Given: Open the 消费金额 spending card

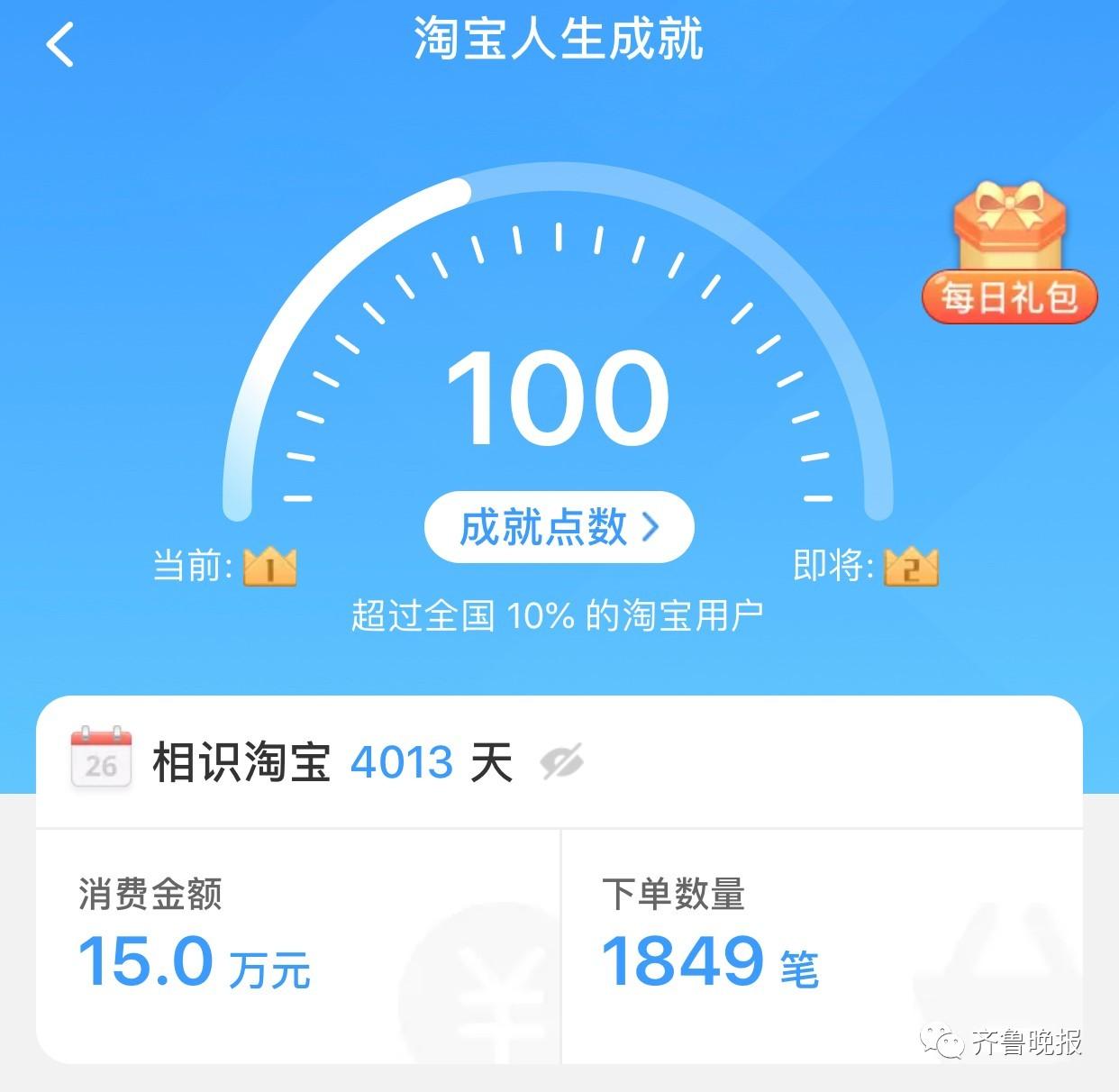Looking at the screenshot, I should [297, 944].
